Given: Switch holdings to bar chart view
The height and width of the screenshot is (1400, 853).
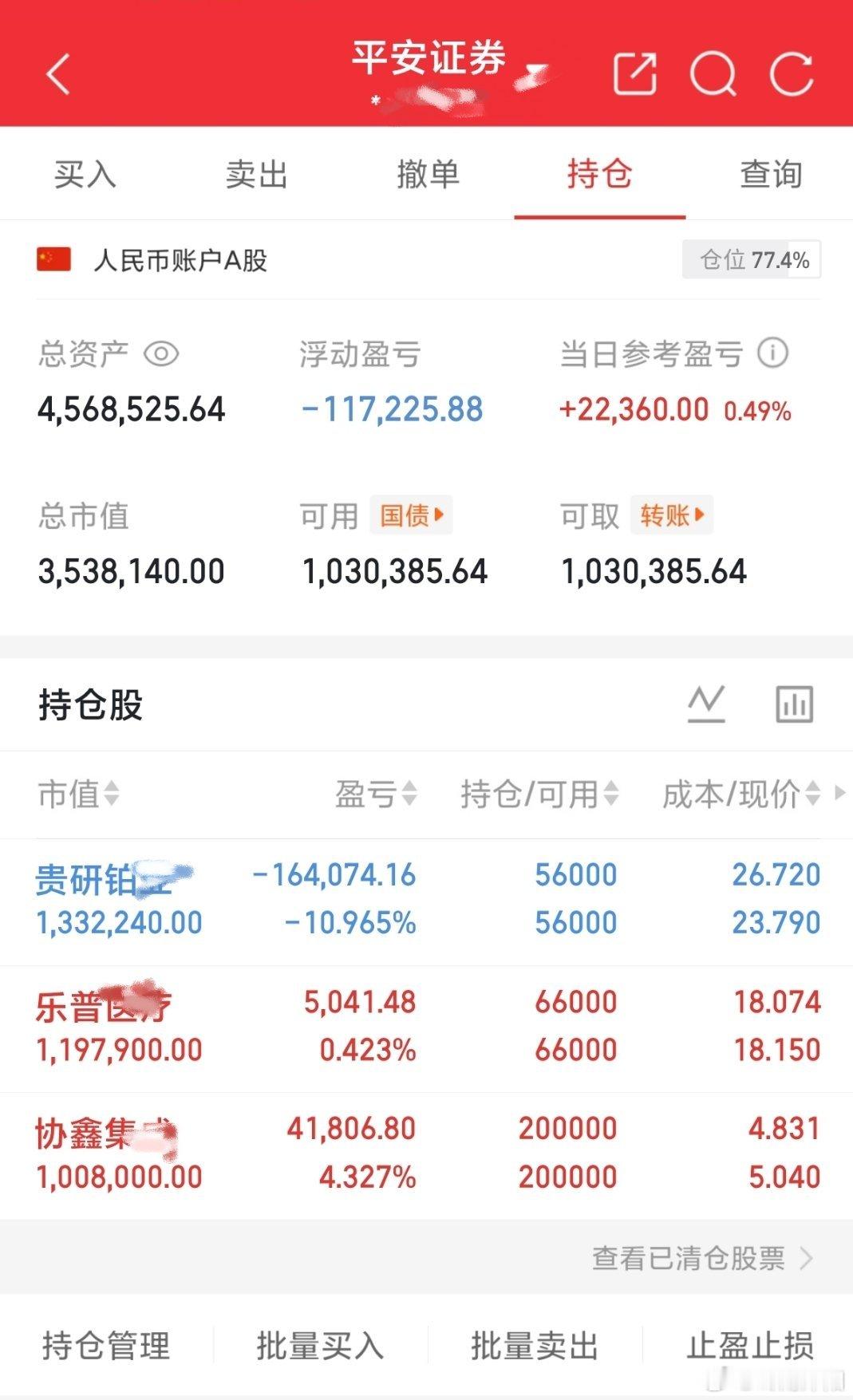Looking at the screenshot, I should [x=793, y=704].
